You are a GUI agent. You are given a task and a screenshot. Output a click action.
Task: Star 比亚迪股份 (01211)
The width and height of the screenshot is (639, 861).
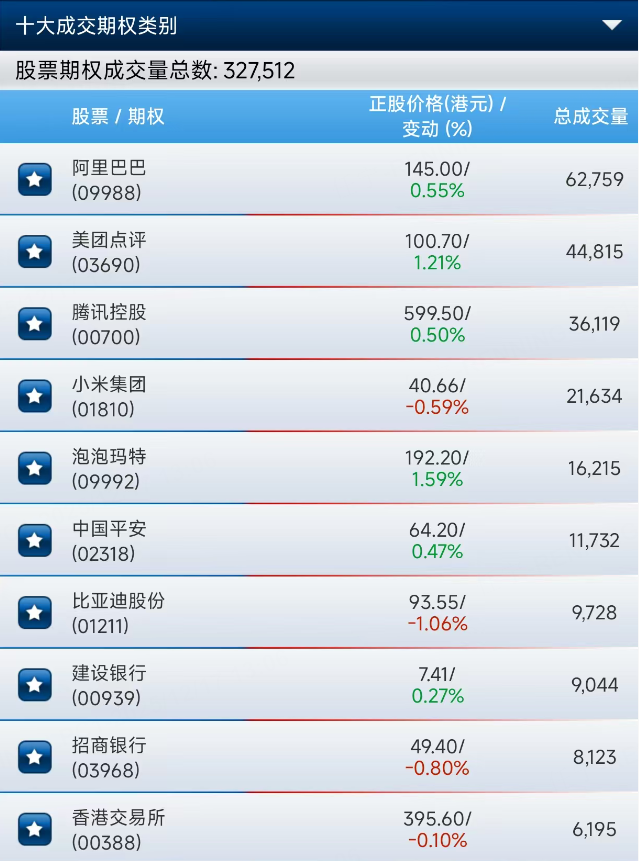[x=35, y=613]
